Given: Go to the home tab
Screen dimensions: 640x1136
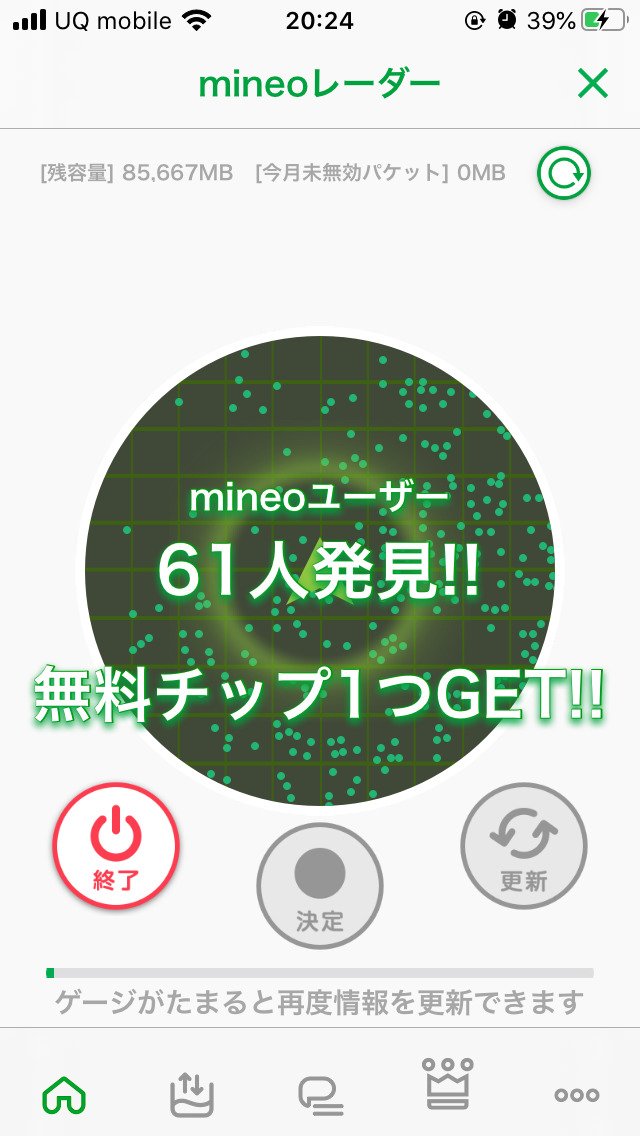Looking at the screenshot, I should pos(64,1096).
